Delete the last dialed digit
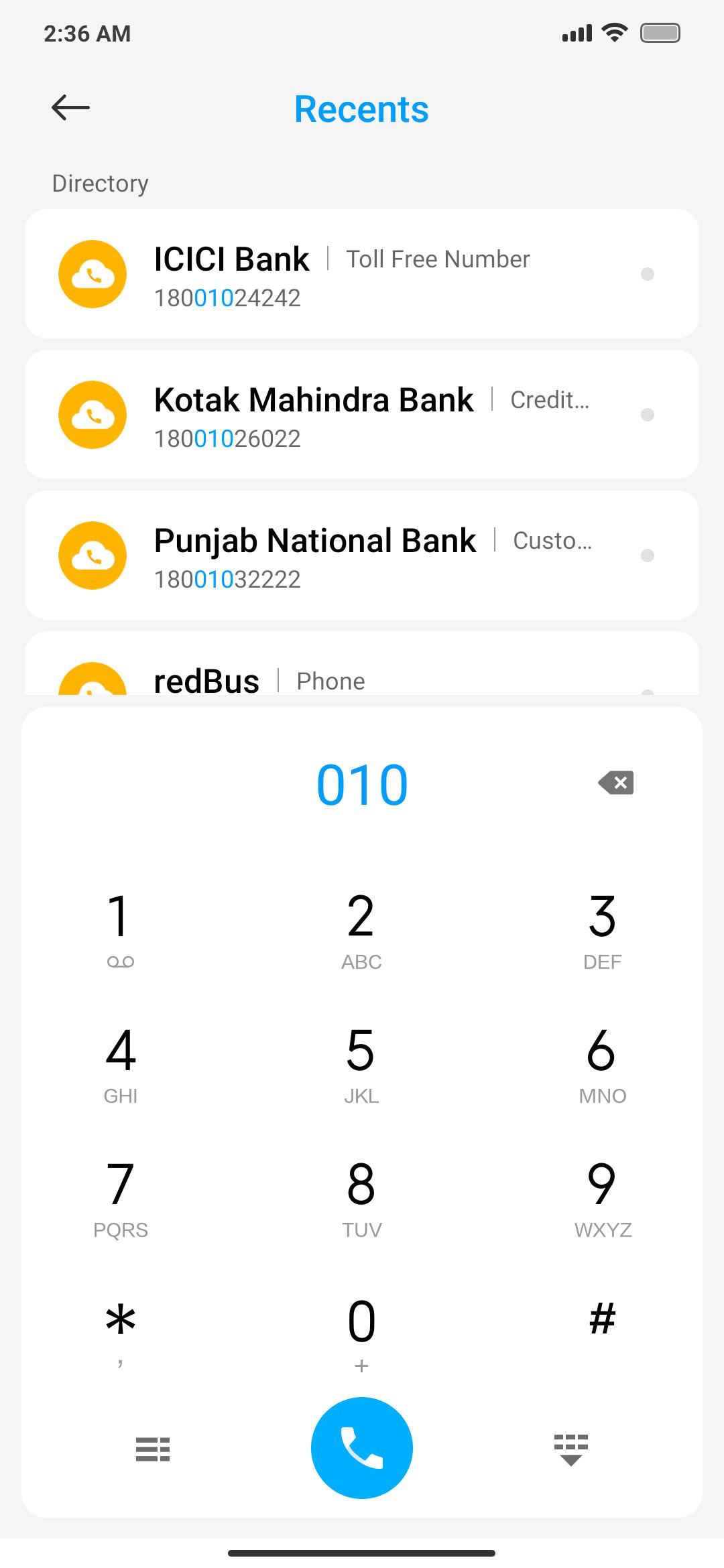Viewport: 724px width, 1568px height. point(616,783)
